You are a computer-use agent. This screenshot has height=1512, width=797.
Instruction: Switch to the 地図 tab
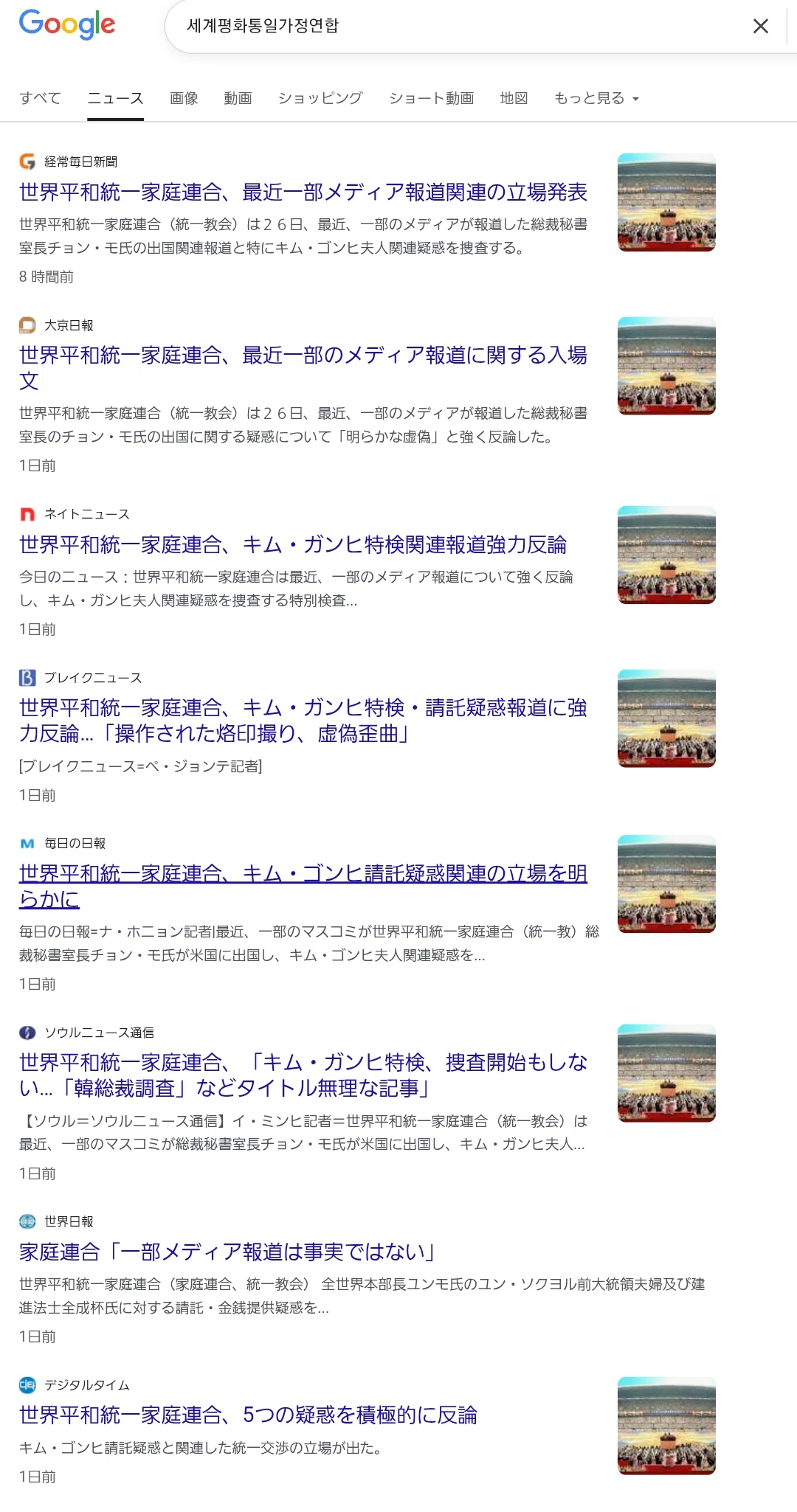click(514, 98)
